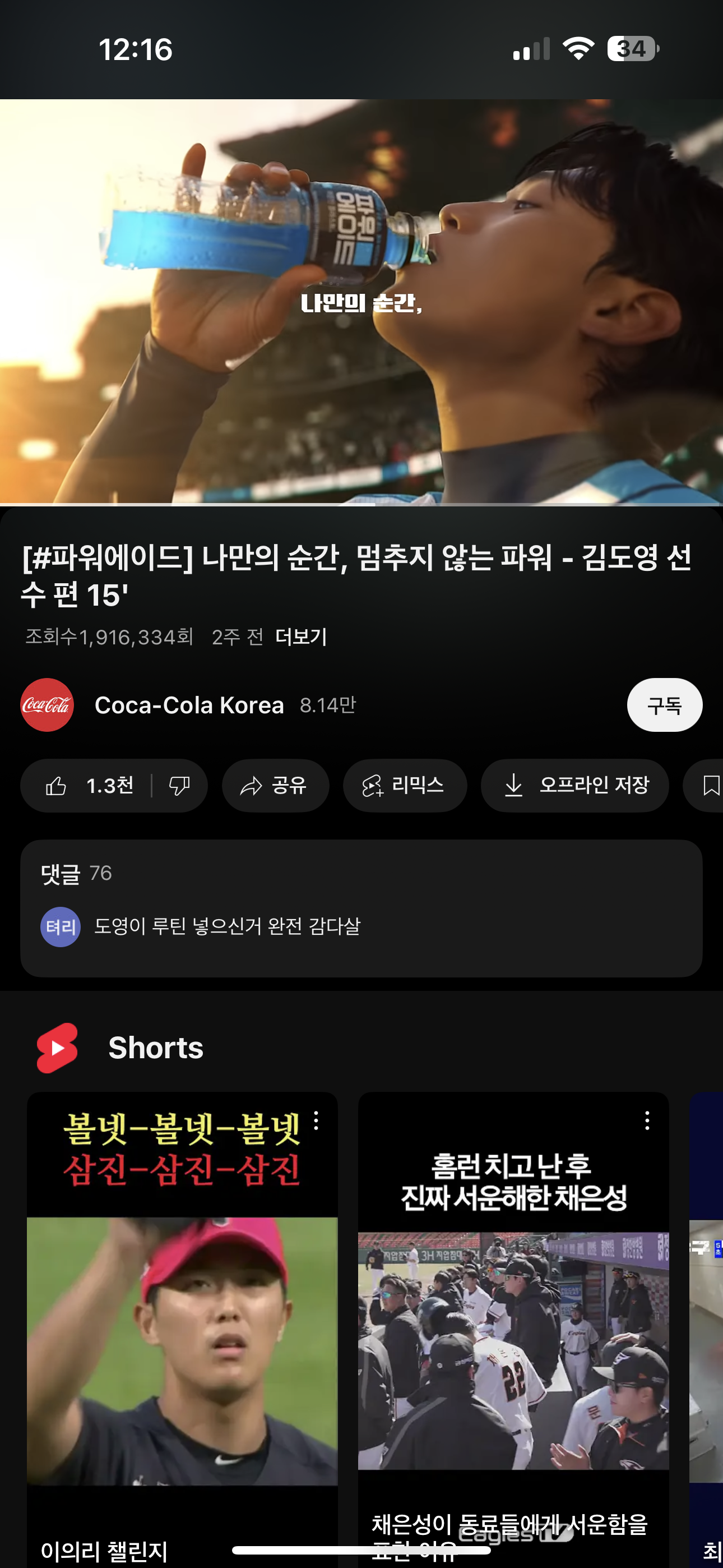Open the Coca-Cola Korea channel
The width and height of the screenshot is (723, 1568).
tap(189, 705)
